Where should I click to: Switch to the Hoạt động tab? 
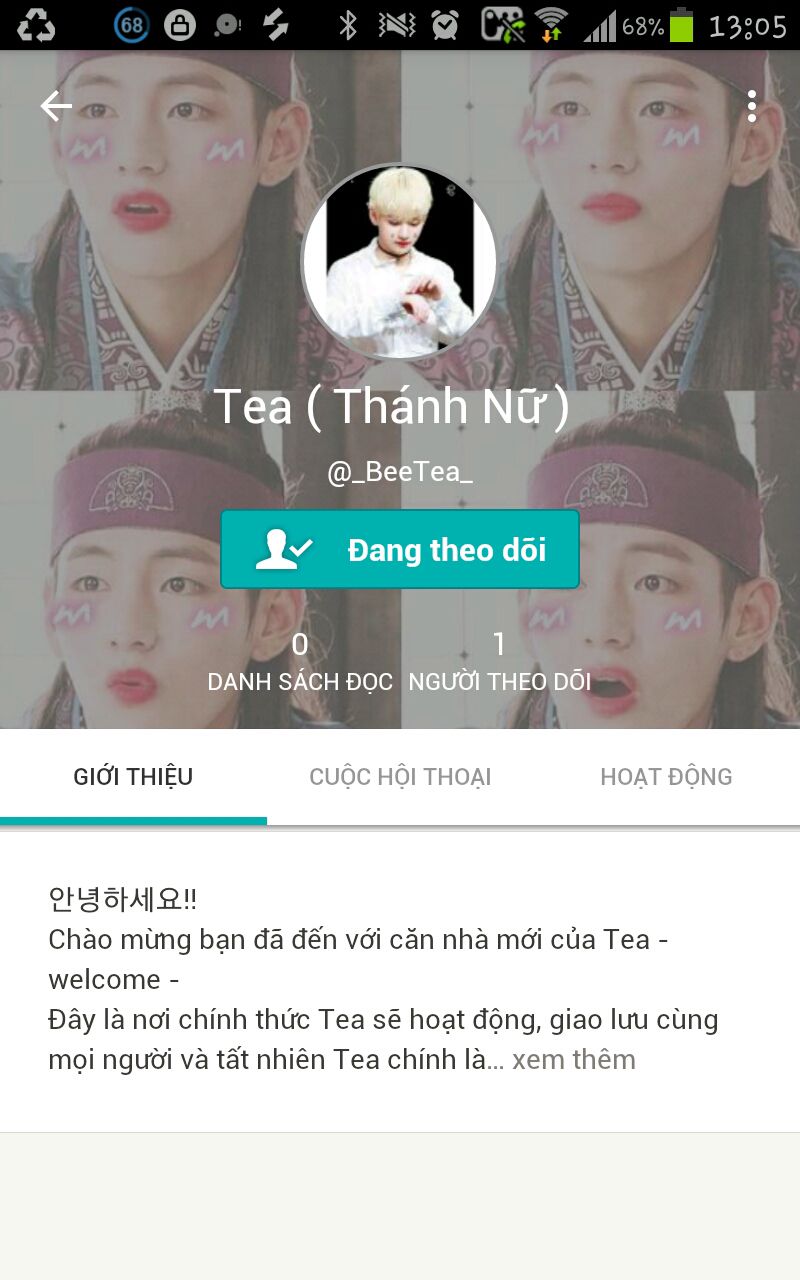pos(666,777)
